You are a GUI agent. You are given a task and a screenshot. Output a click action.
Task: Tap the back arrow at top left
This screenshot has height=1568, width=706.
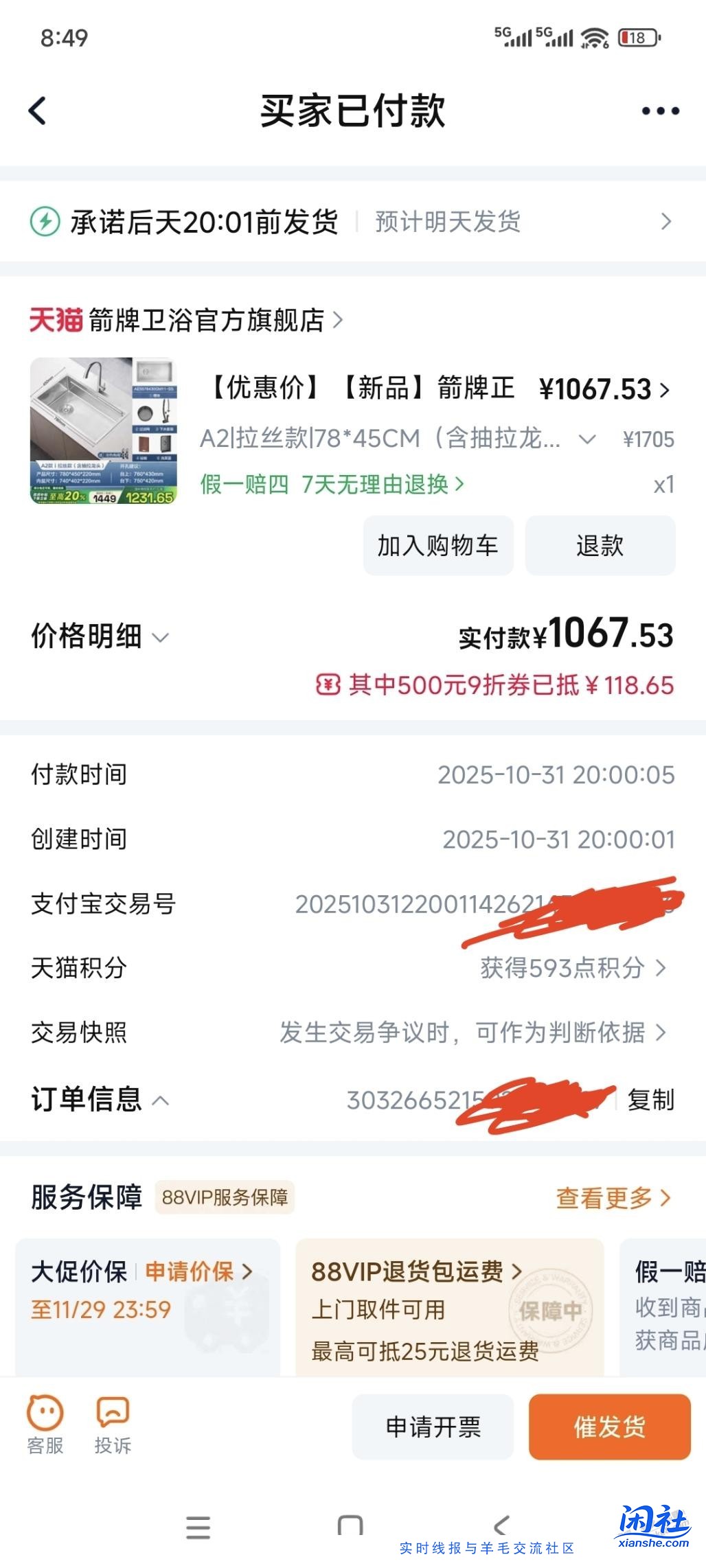tap(38, 110)
